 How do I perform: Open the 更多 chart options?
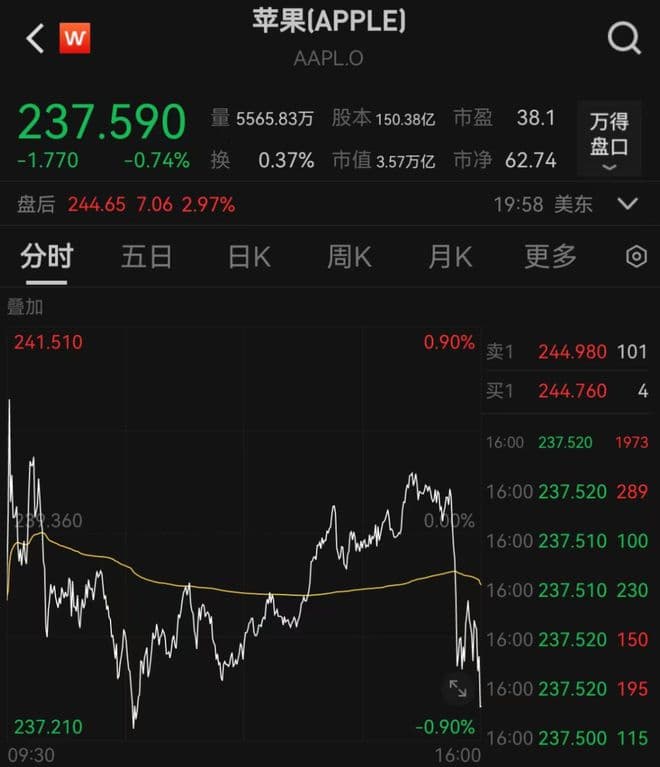pos(551,257)
